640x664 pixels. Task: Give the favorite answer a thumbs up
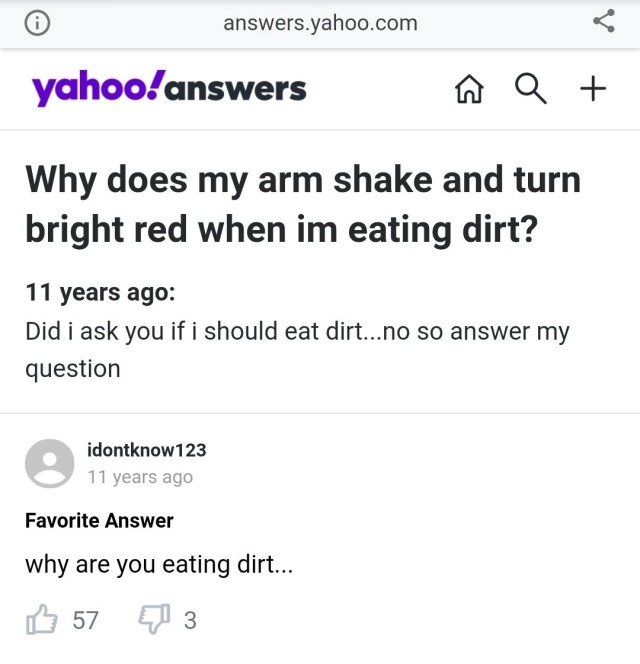[43, 620]
